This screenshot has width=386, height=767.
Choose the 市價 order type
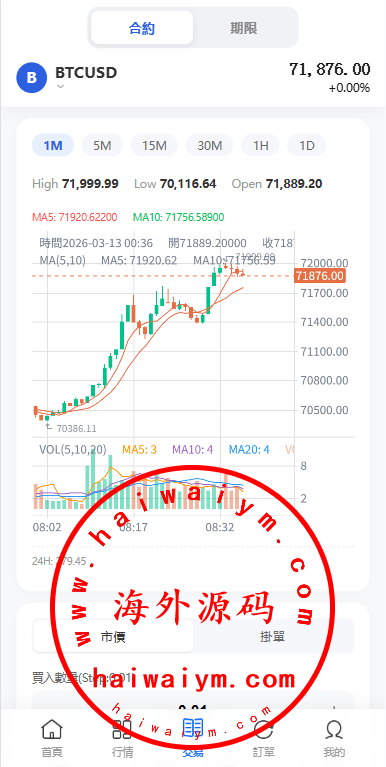(x=113, y=636)
